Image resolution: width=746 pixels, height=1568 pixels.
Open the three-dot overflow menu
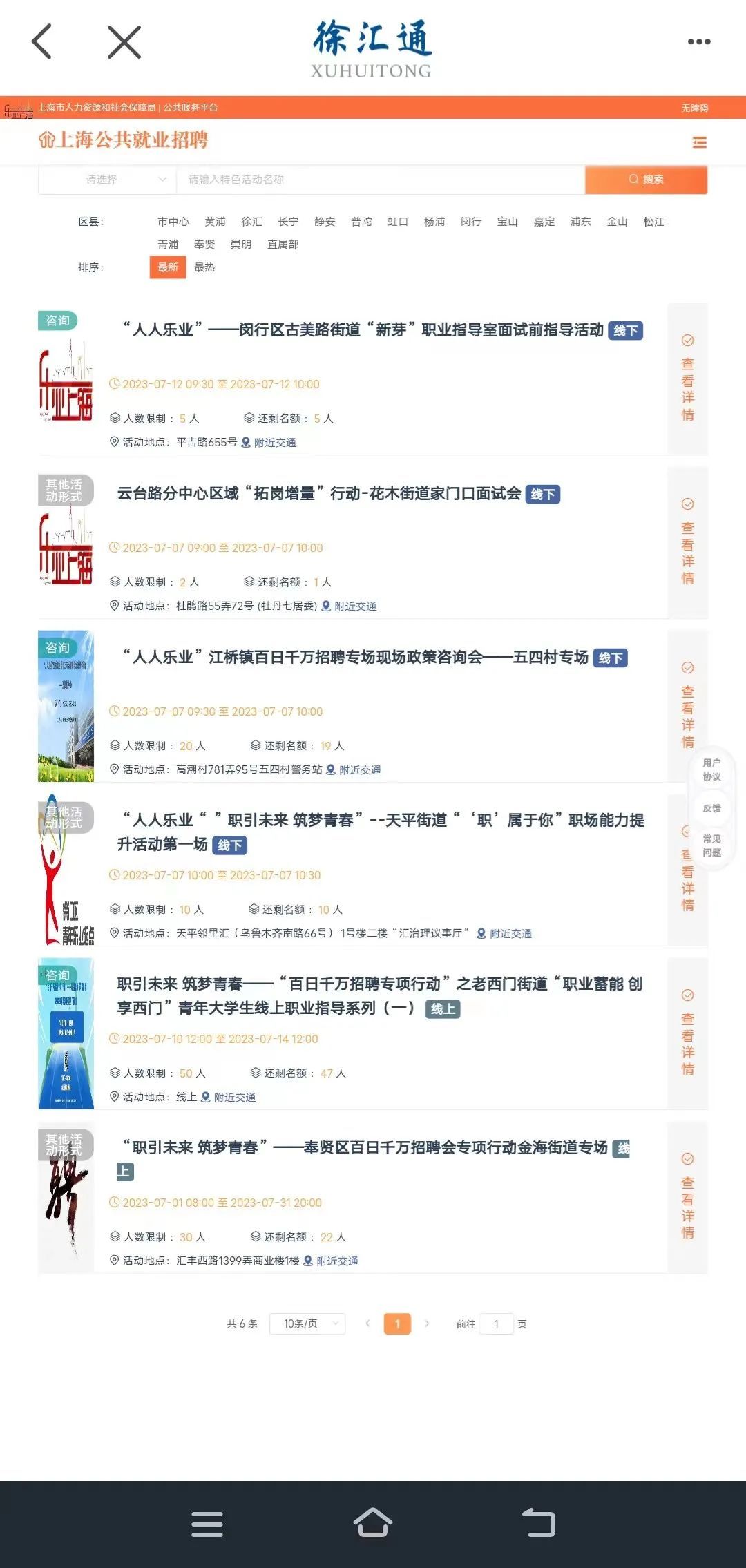[699, 41]
